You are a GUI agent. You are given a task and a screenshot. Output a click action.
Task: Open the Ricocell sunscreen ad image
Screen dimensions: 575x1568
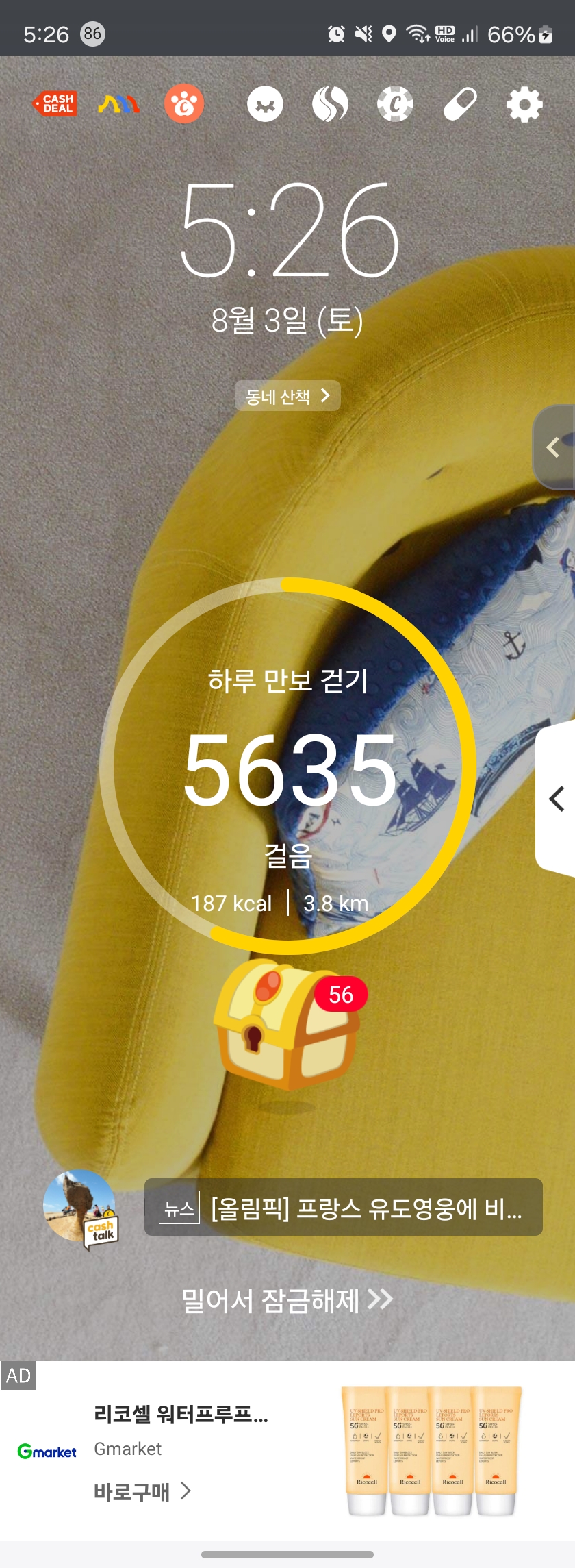(431, 1451)
